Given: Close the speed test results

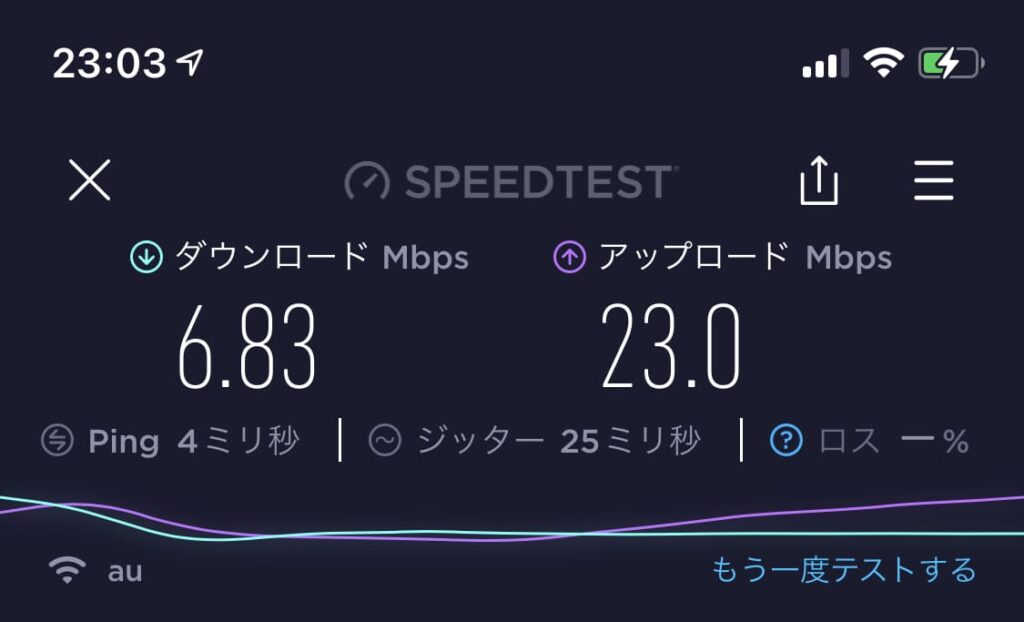Looking at the screenshot, I should click(90, 182).
